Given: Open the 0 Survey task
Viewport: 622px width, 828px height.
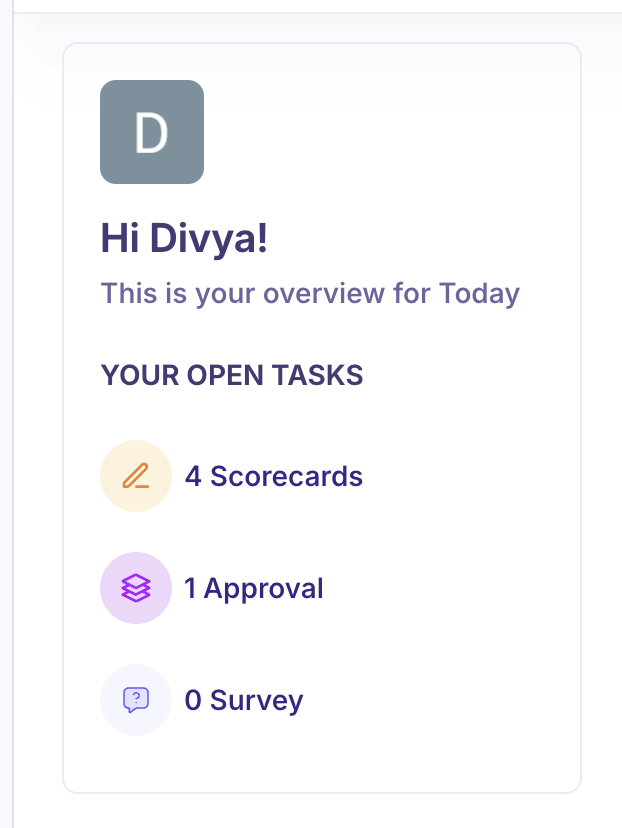Looking at the screenshot, I should 243,700.
